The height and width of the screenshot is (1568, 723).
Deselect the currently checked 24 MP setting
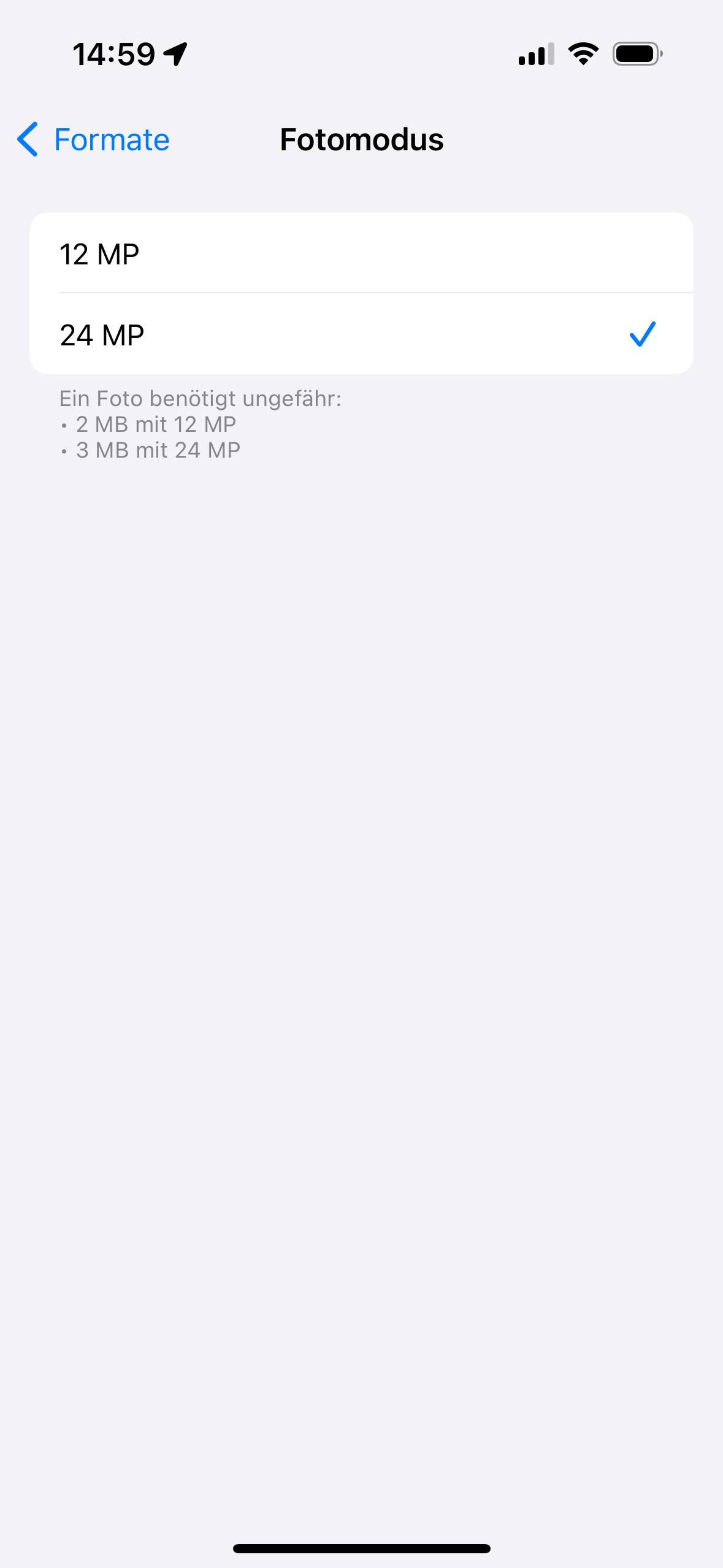362,334
